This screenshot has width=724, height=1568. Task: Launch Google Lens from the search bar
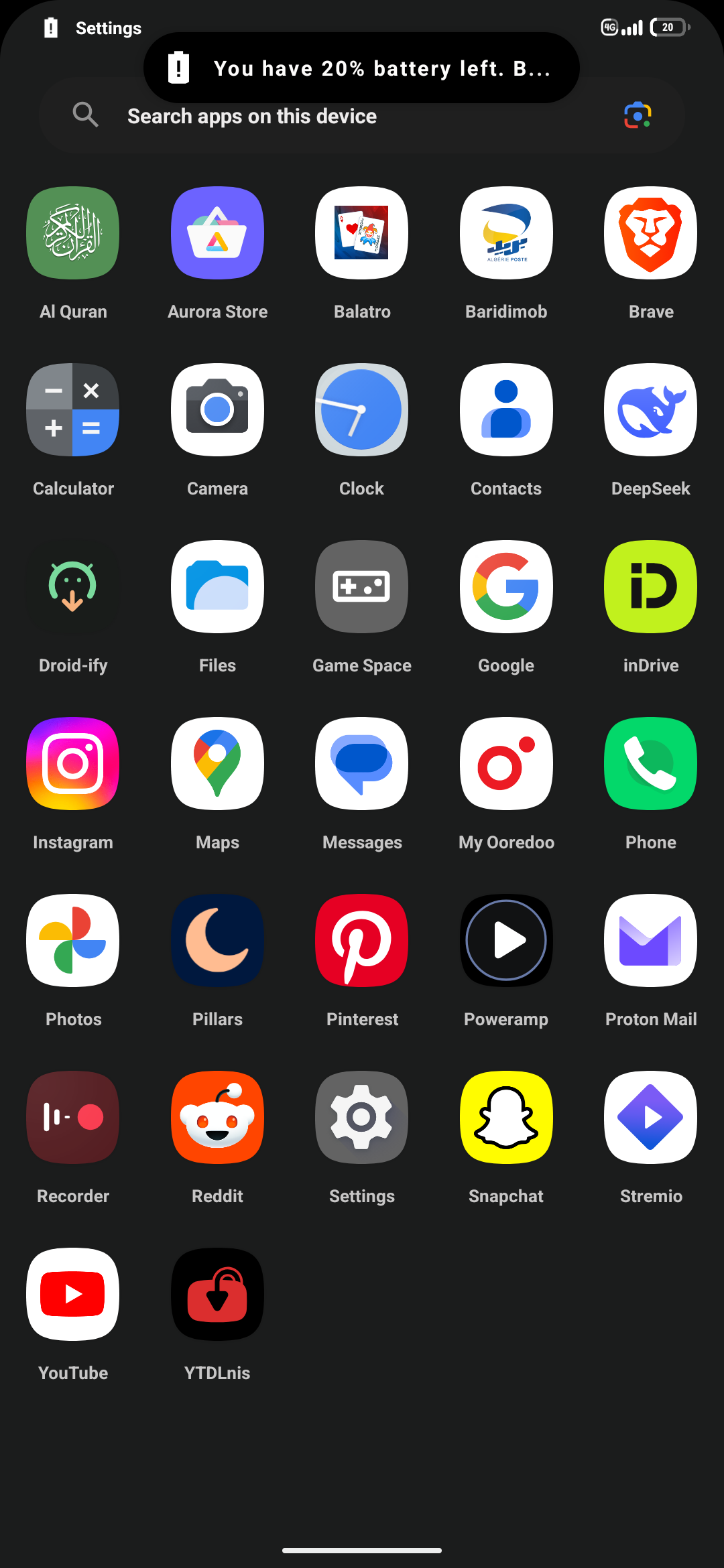point(638,116)
